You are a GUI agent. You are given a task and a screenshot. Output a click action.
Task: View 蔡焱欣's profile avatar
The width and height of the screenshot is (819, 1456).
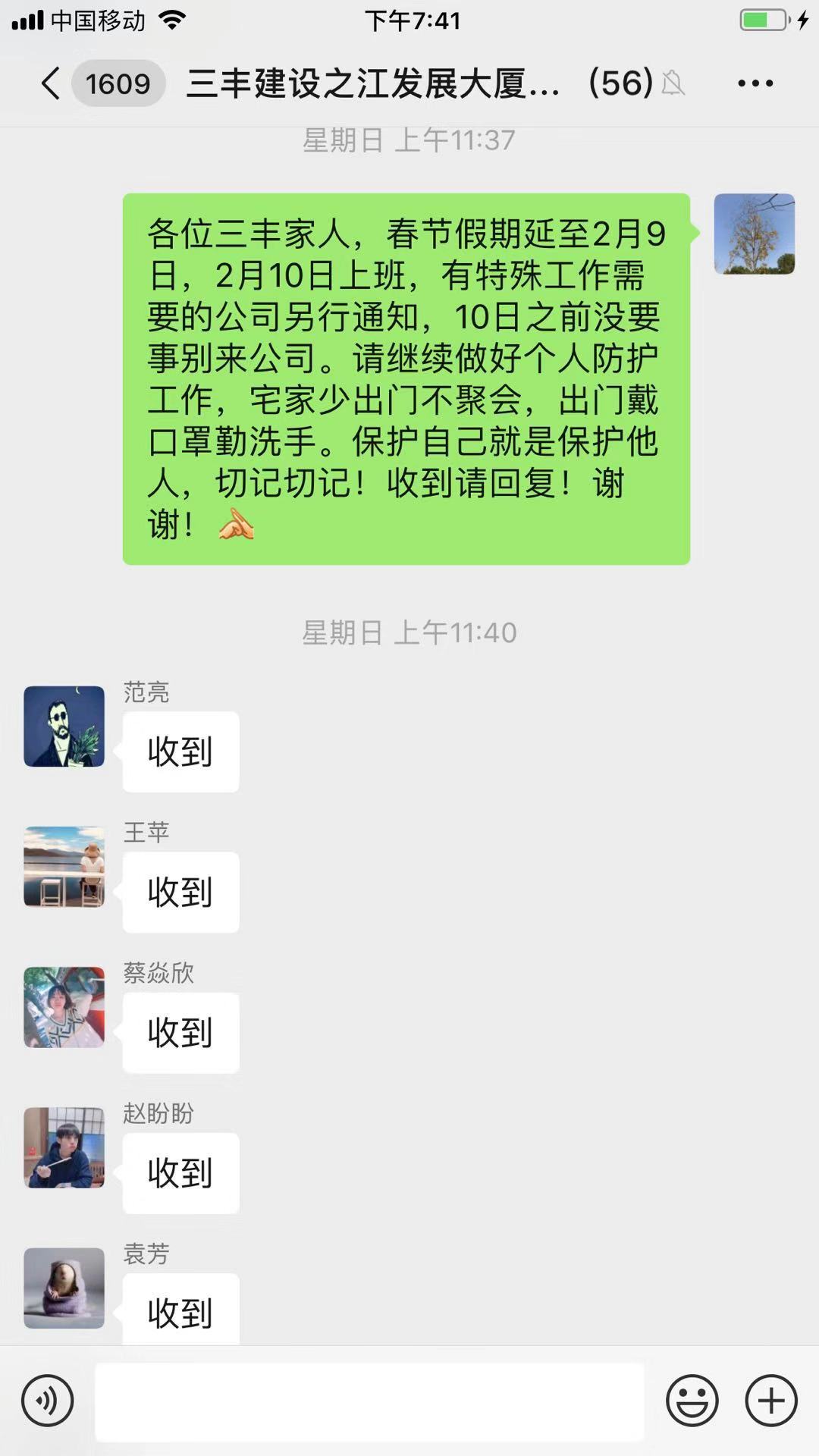[x=64, y=1007]
